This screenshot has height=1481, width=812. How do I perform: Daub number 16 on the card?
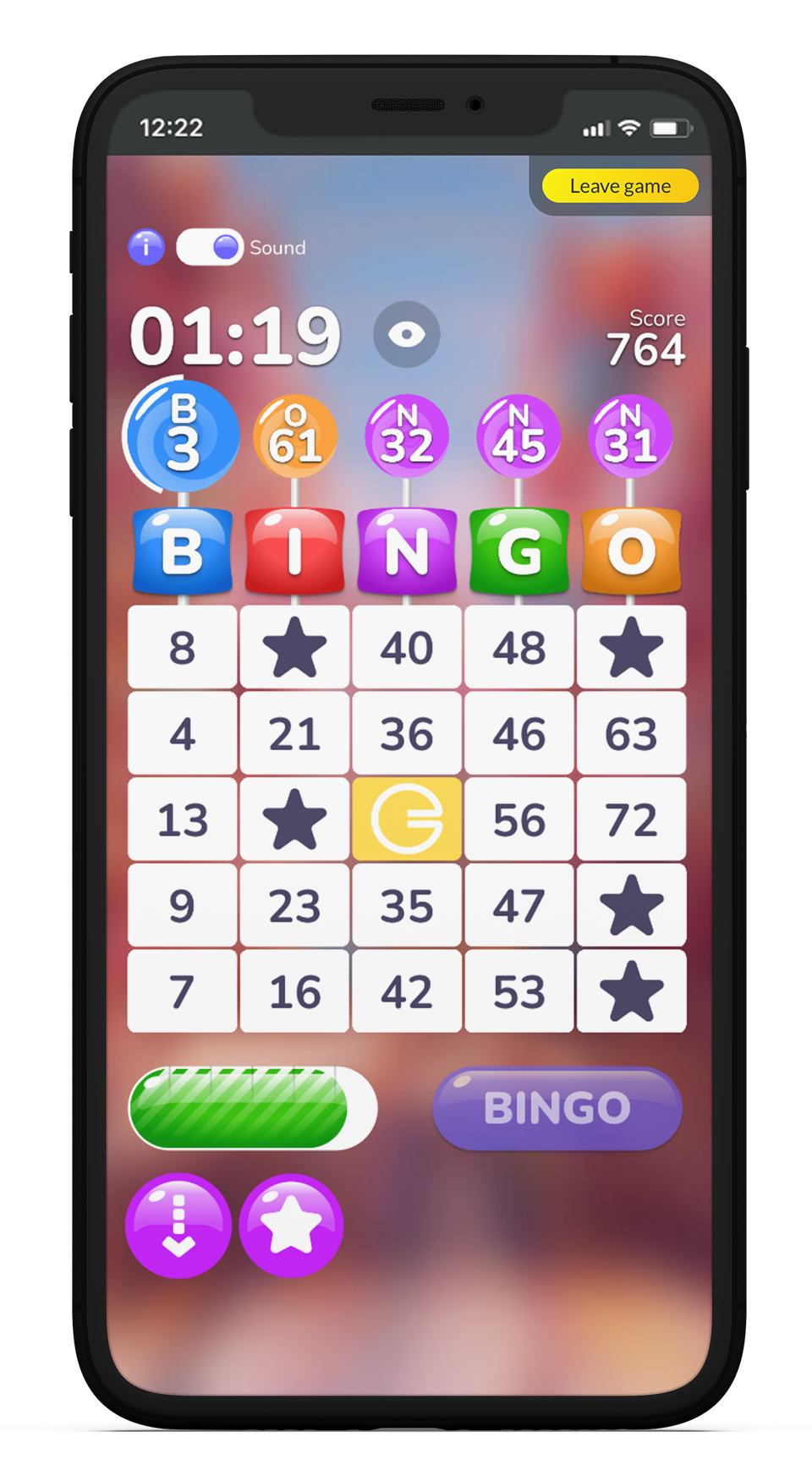tap(294, 991)
